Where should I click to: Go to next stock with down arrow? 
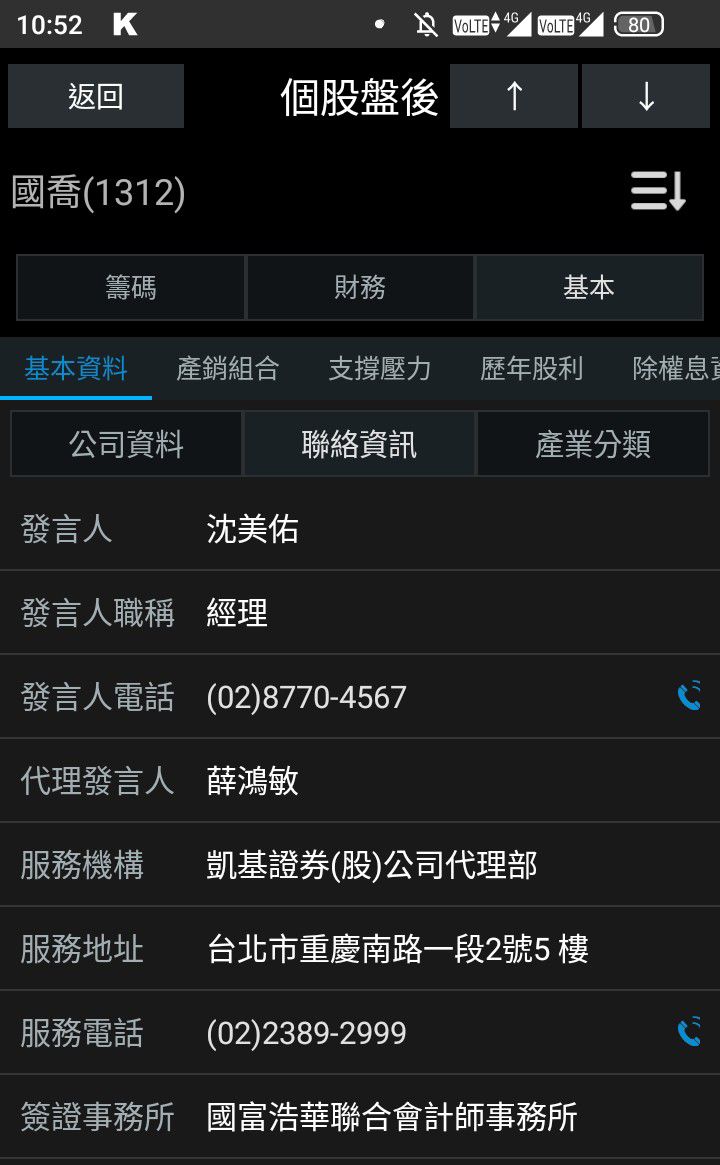[x=645, y=96]
